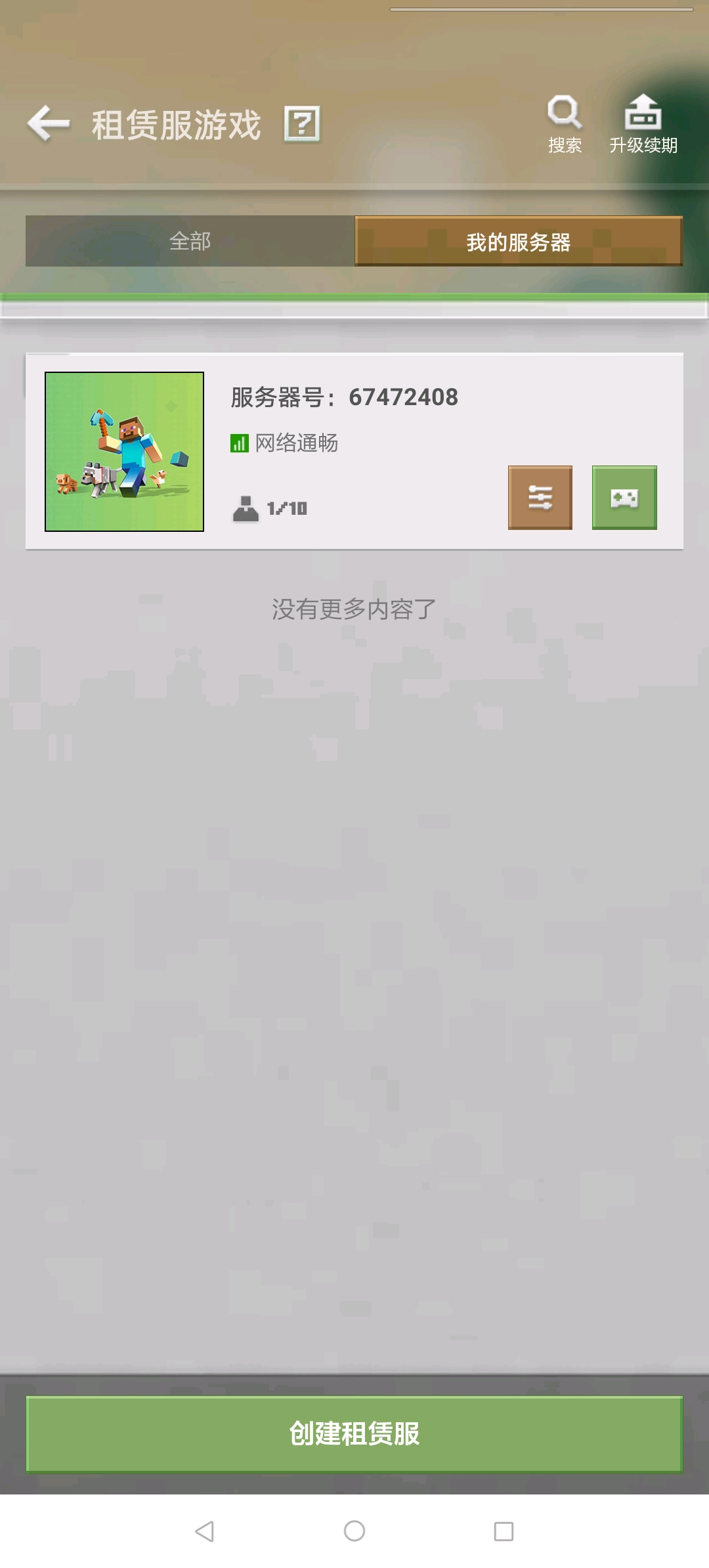Open settings for server 67472408
The height and width of the screenshot is (1568, 709).
click(x=540, y=498)
